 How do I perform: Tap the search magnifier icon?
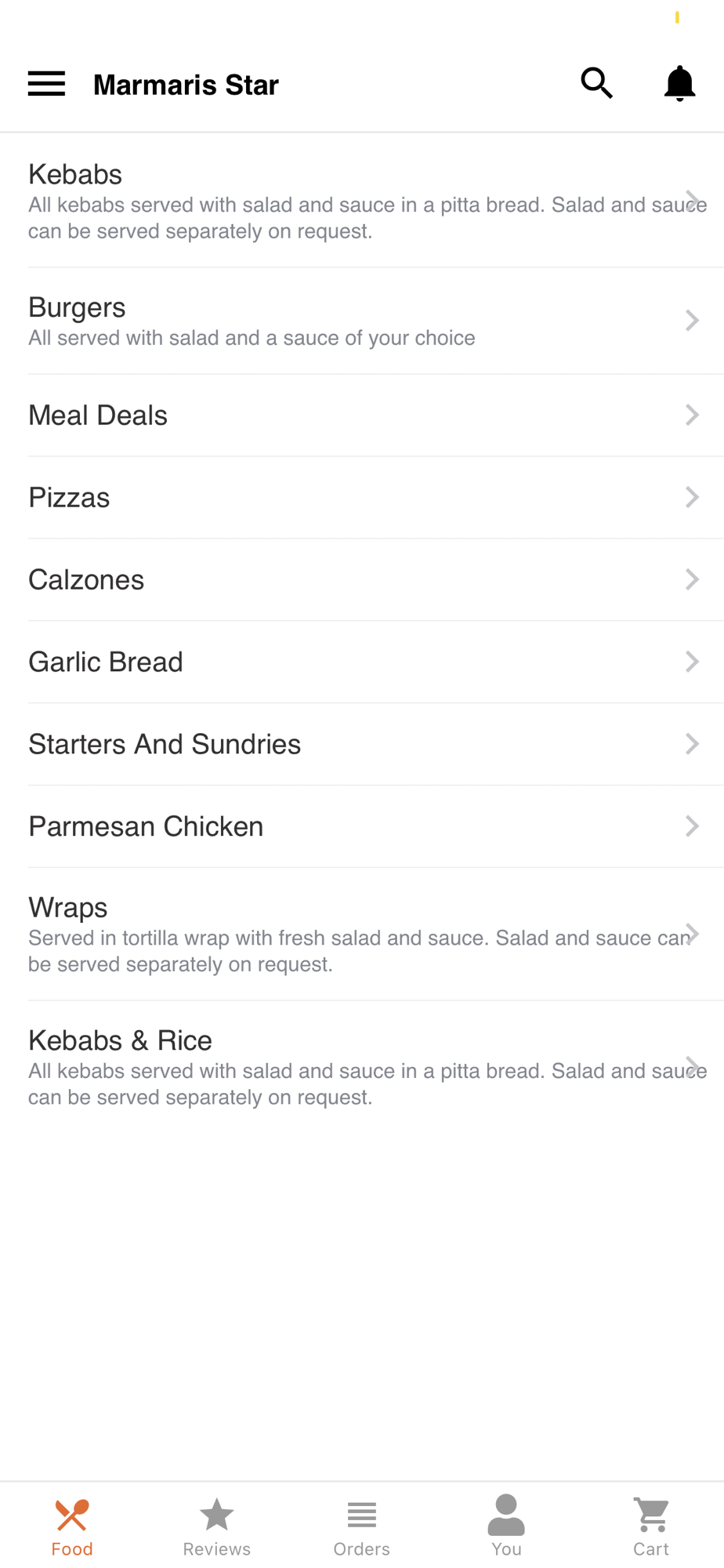[597, 83]
